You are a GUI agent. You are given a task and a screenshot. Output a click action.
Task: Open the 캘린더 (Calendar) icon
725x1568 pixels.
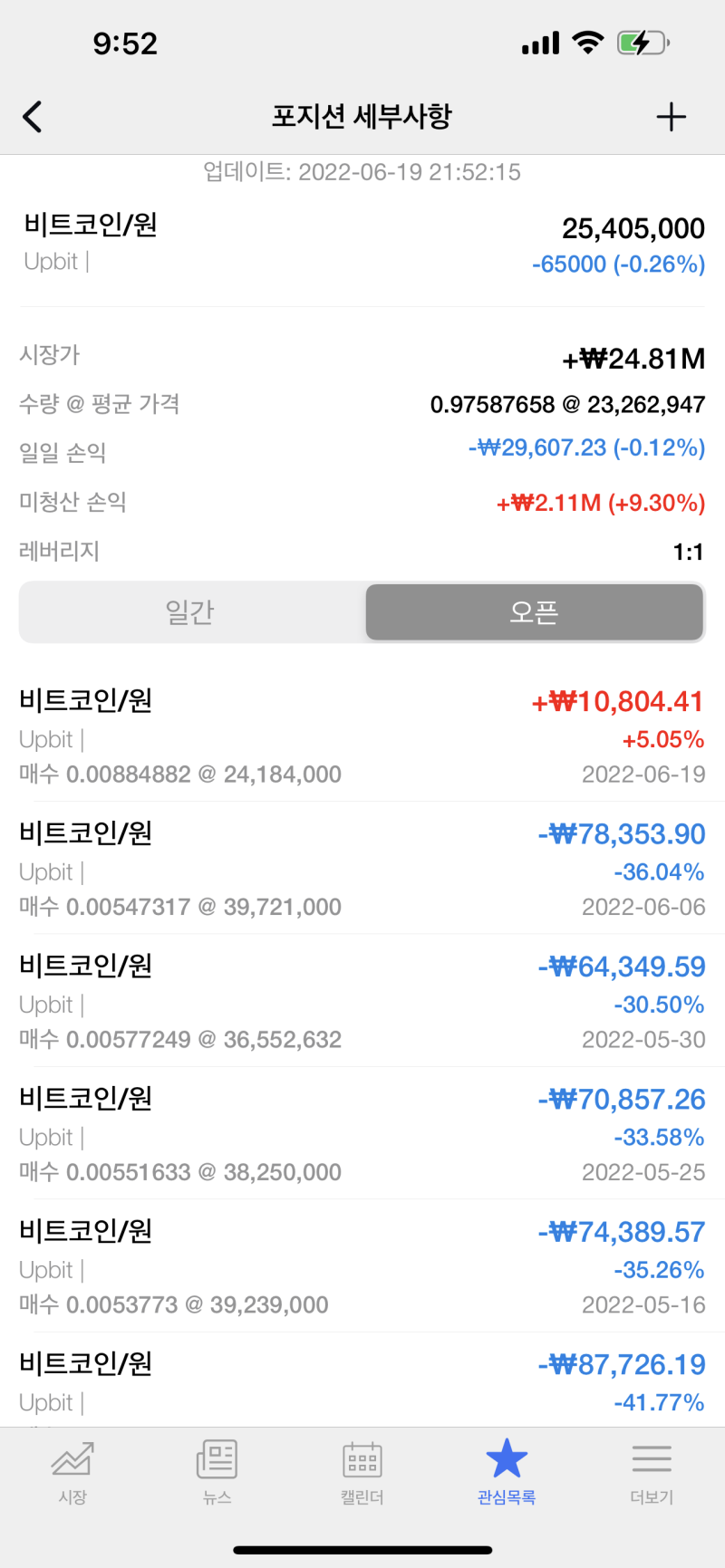click(x=362, y=1460)
